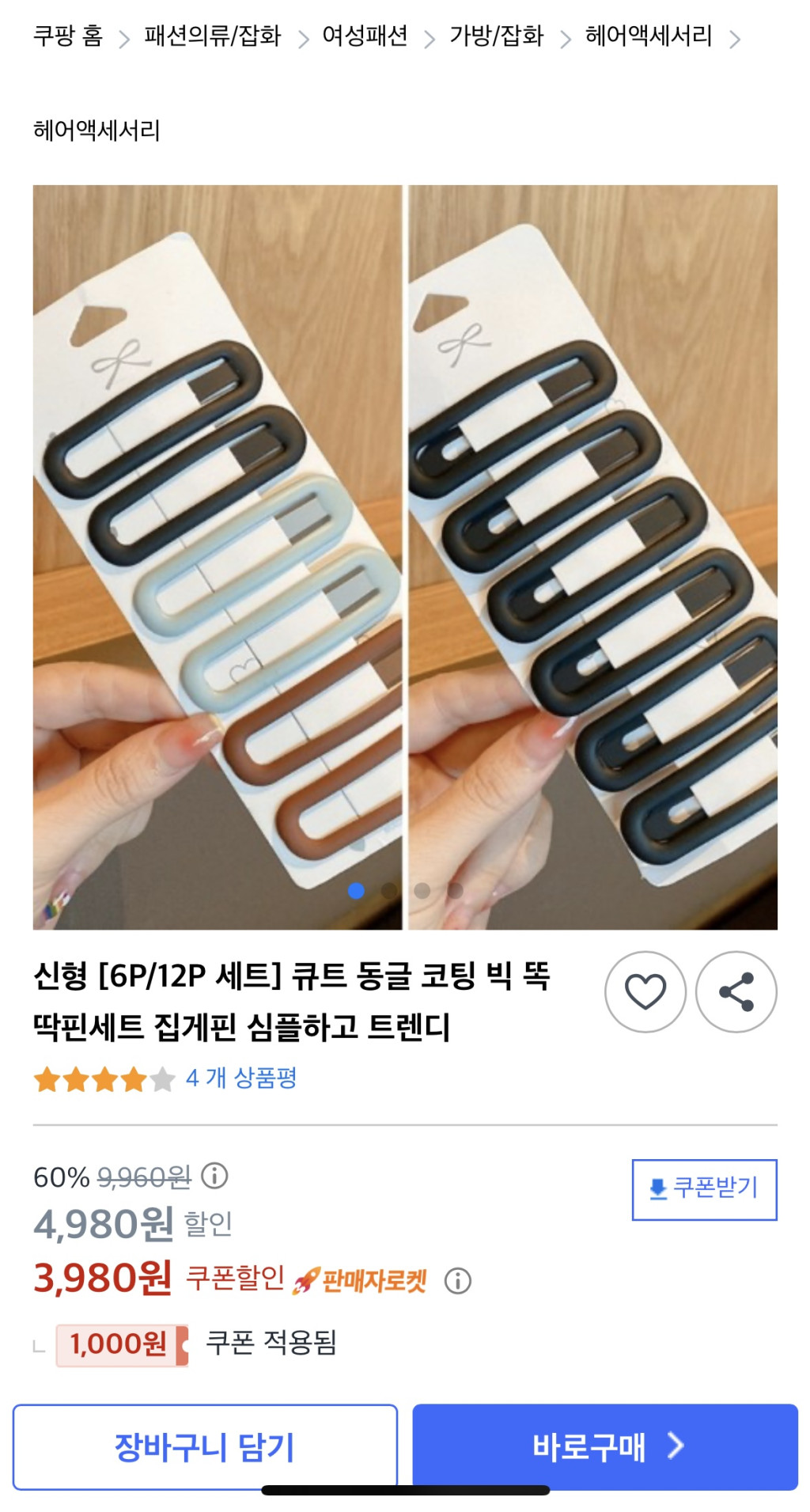Add item with 장바구니 담기
Viewport: 810px width, 1512px height.
point(205,1446)
